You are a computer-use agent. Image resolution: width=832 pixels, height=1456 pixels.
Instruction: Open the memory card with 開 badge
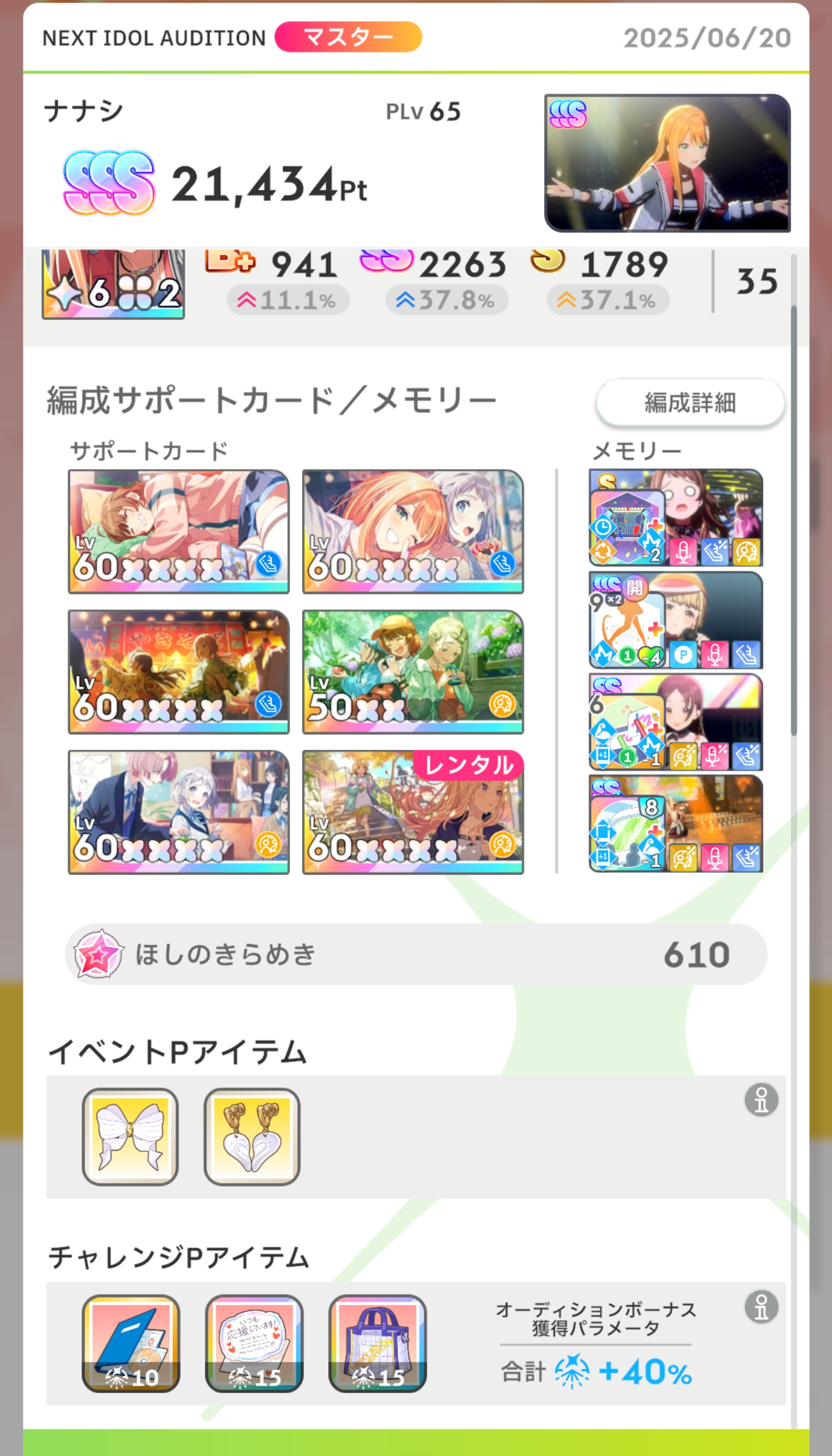(x=675, y=620)
